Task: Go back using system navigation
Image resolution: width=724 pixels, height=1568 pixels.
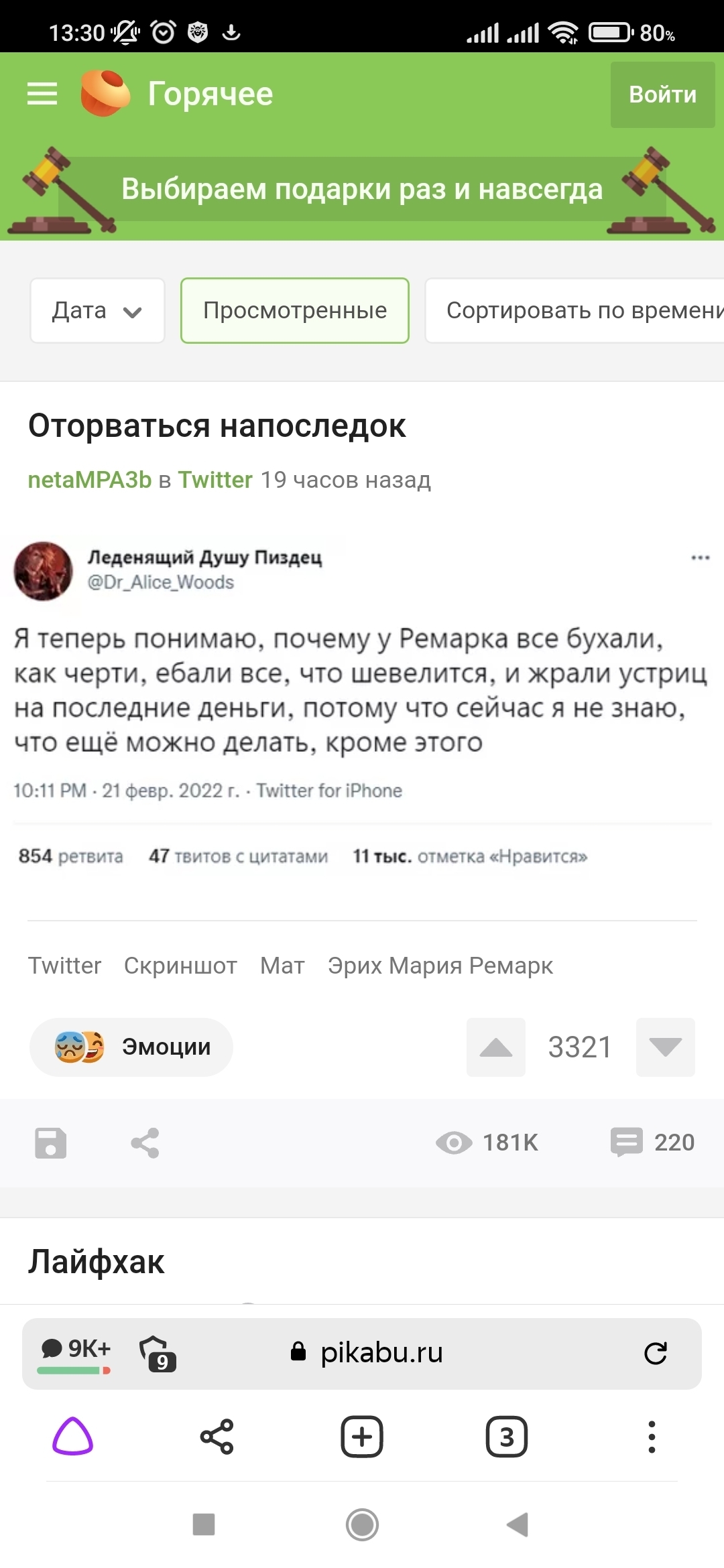Action: (518, 1524)
